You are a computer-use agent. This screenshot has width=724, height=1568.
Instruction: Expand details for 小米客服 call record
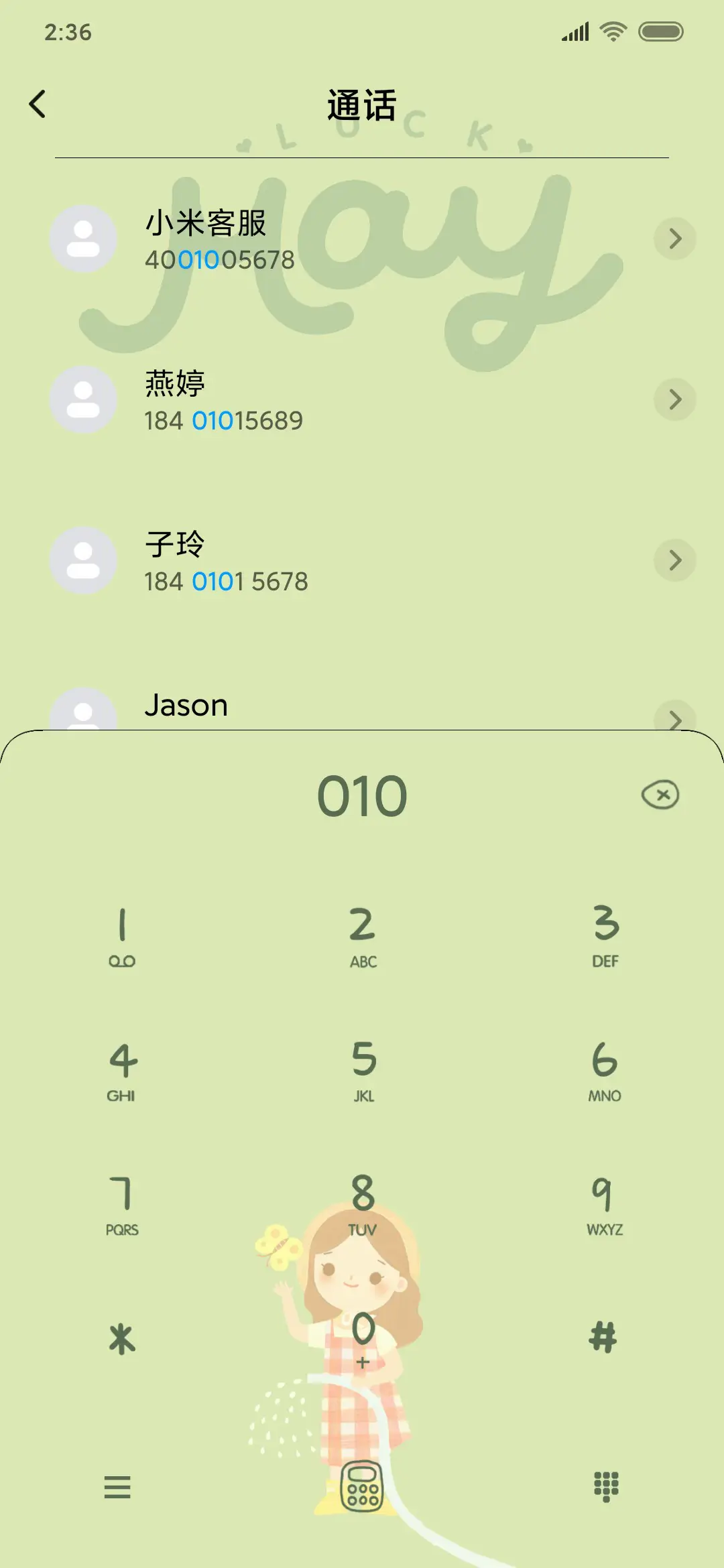[x=675, y=239]
